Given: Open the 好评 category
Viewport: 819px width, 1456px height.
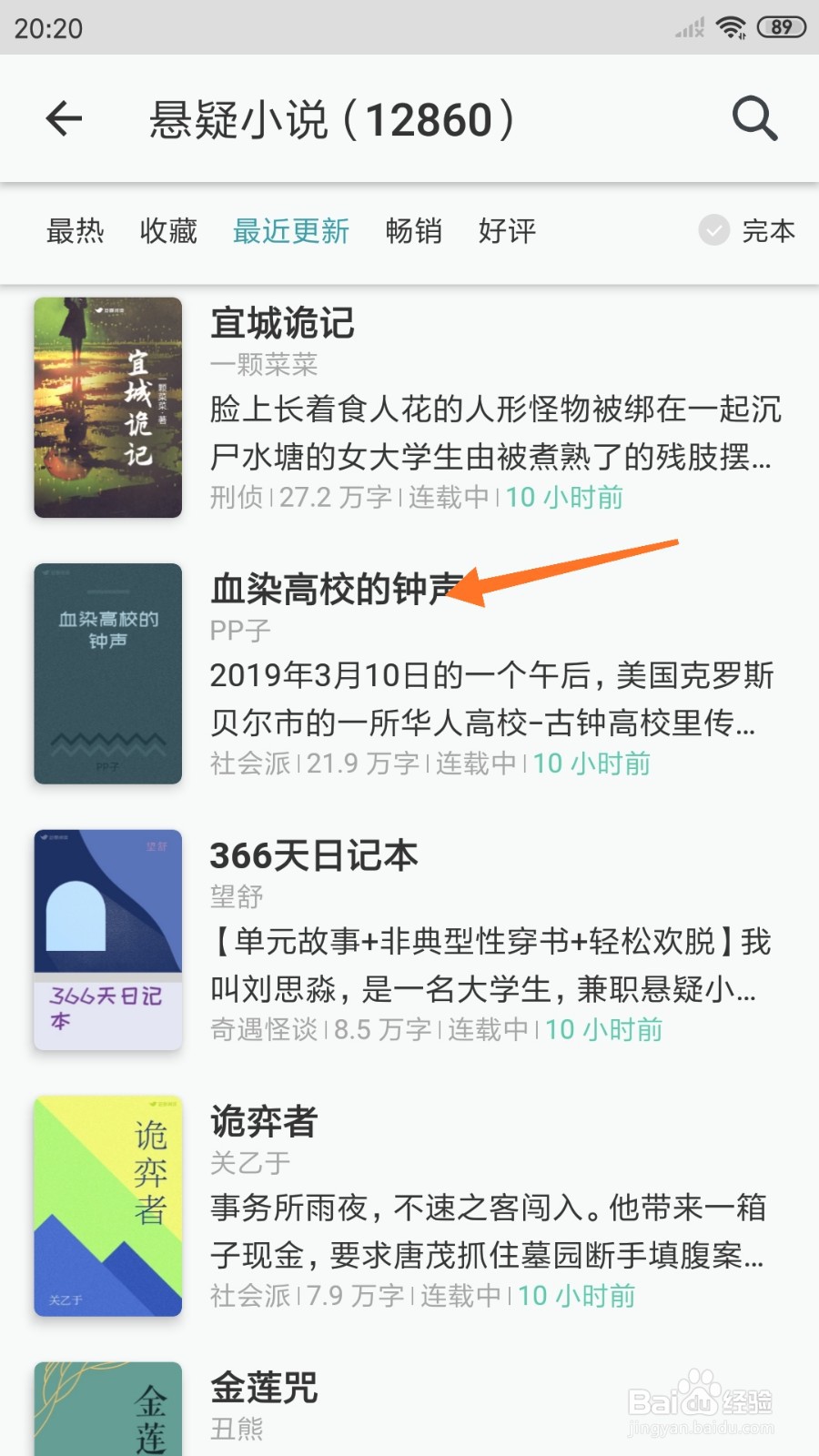Looking at the screenshot, I should (507, 232).
